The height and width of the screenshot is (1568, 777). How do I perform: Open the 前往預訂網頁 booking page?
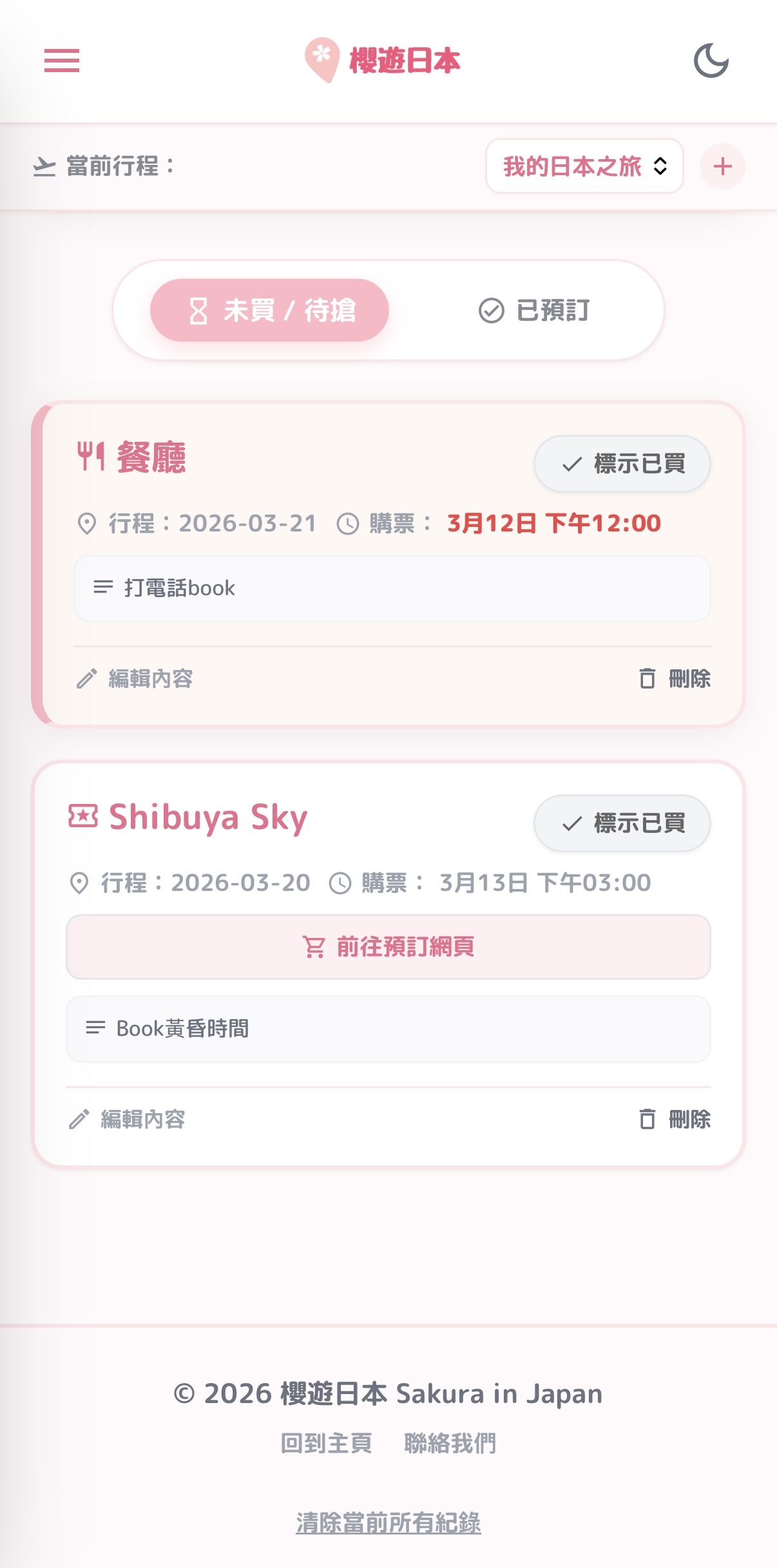[x=388, y=947]
